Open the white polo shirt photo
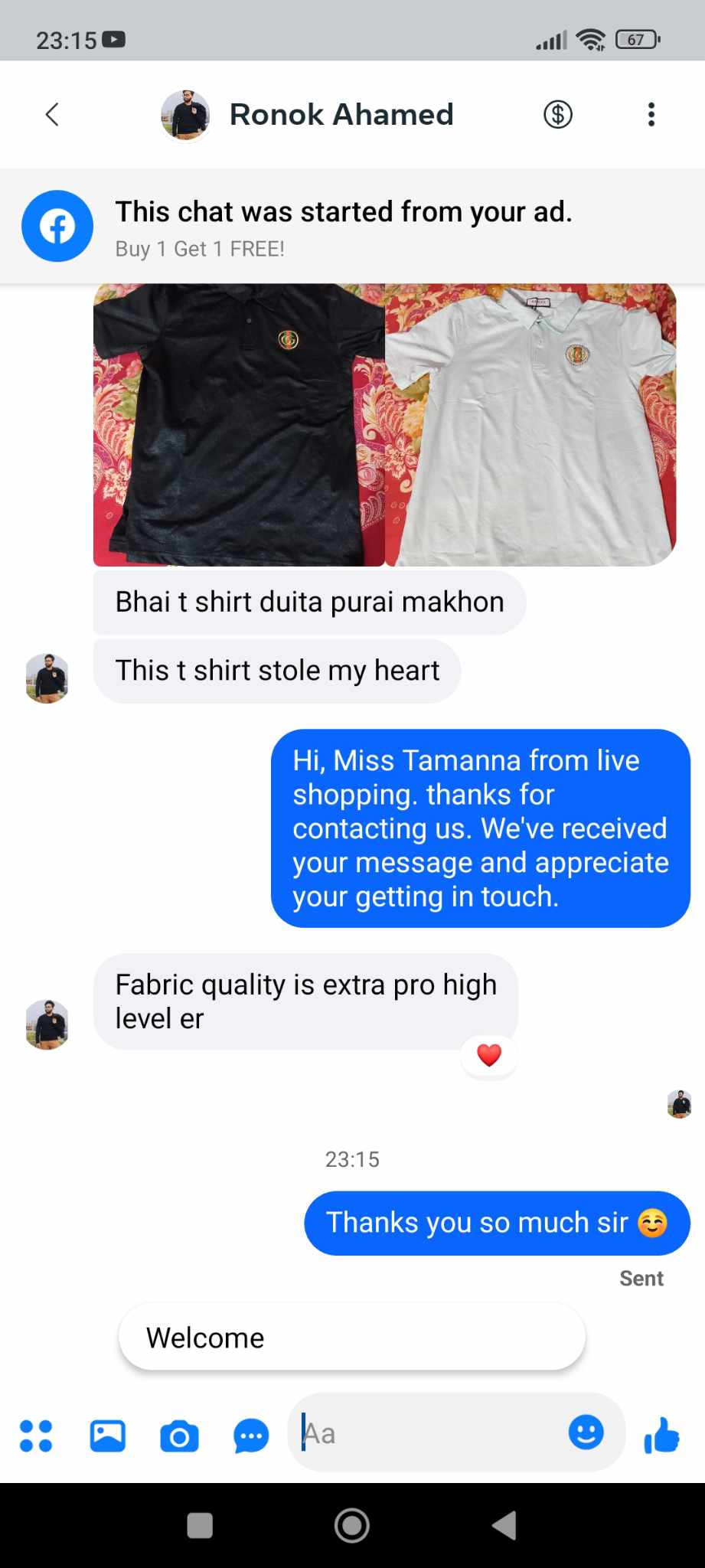The width and height of the screenshot is (705, 1568). pos(530,425)
